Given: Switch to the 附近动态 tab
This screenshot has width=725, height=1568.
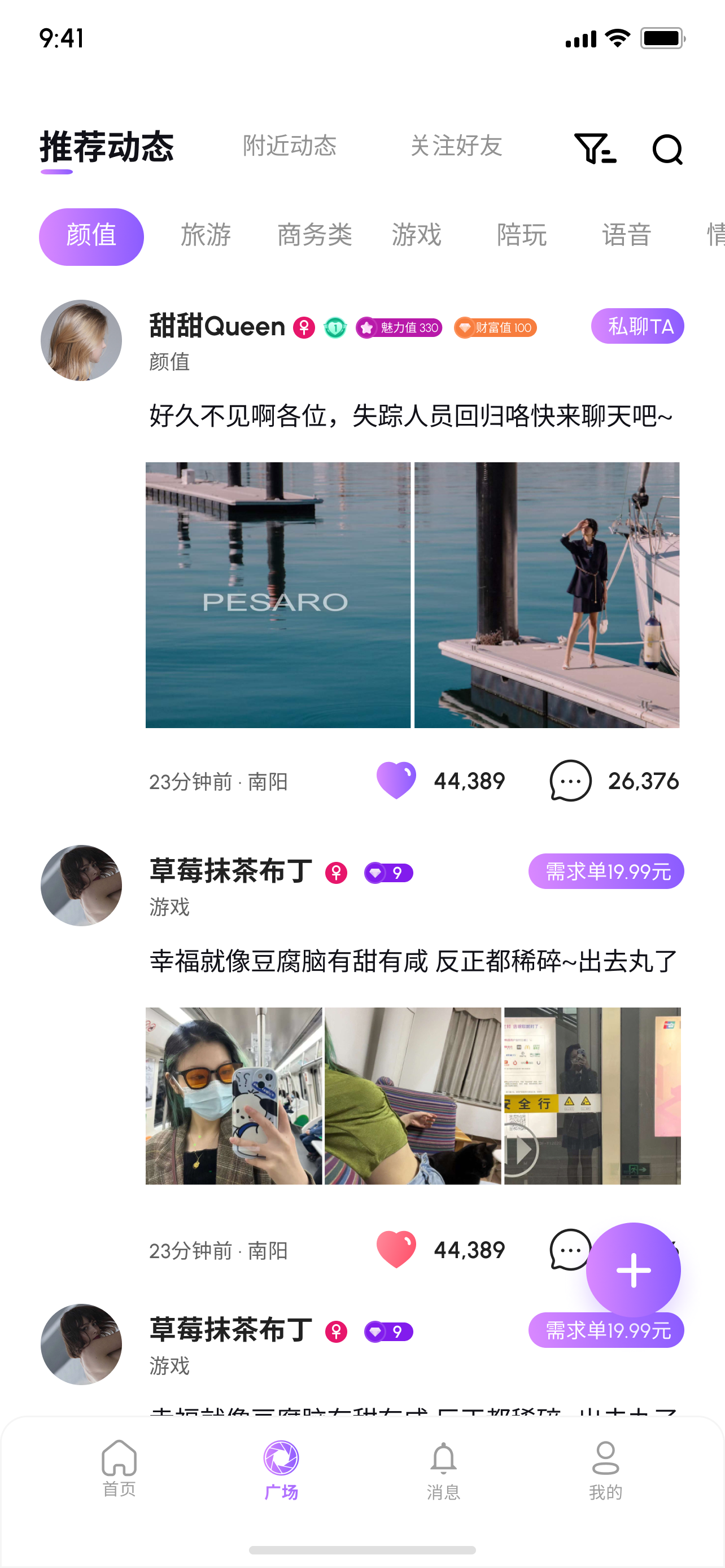Looking at the screenshot, I should 290,146.
